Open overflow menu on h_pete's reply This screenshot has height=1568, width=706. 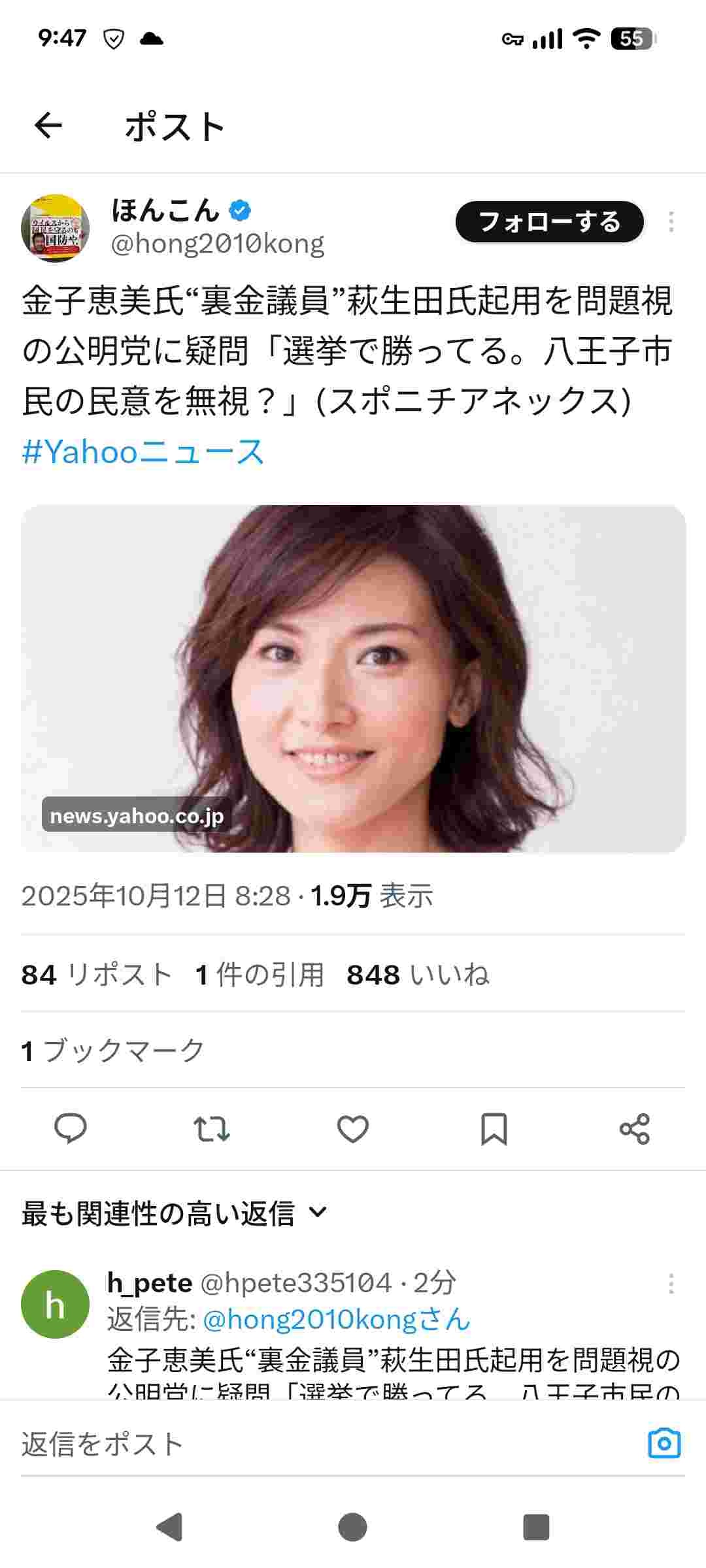671,1284
